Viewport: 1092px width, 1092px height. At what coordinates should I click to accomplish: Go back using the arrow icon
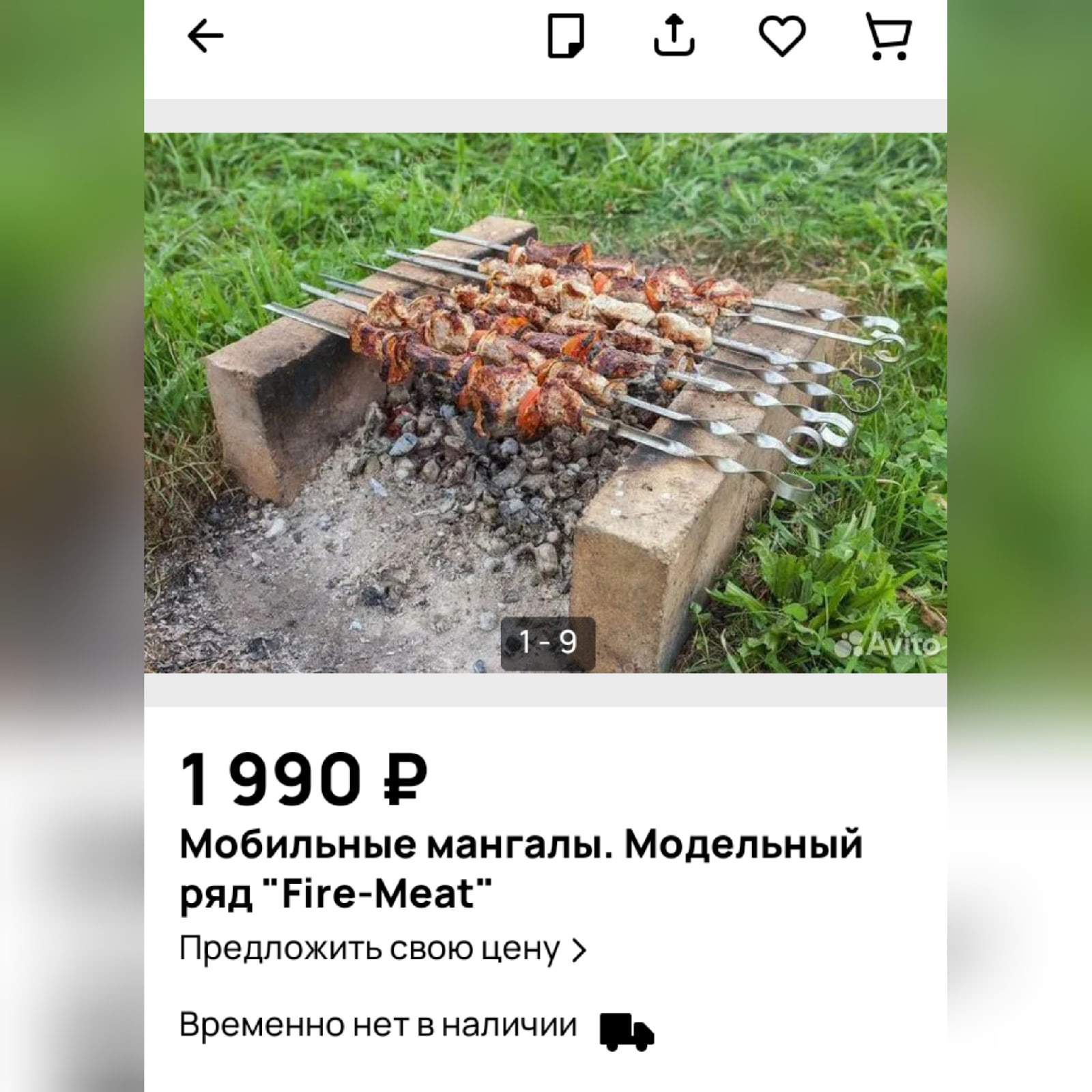(x=205, y=36)
